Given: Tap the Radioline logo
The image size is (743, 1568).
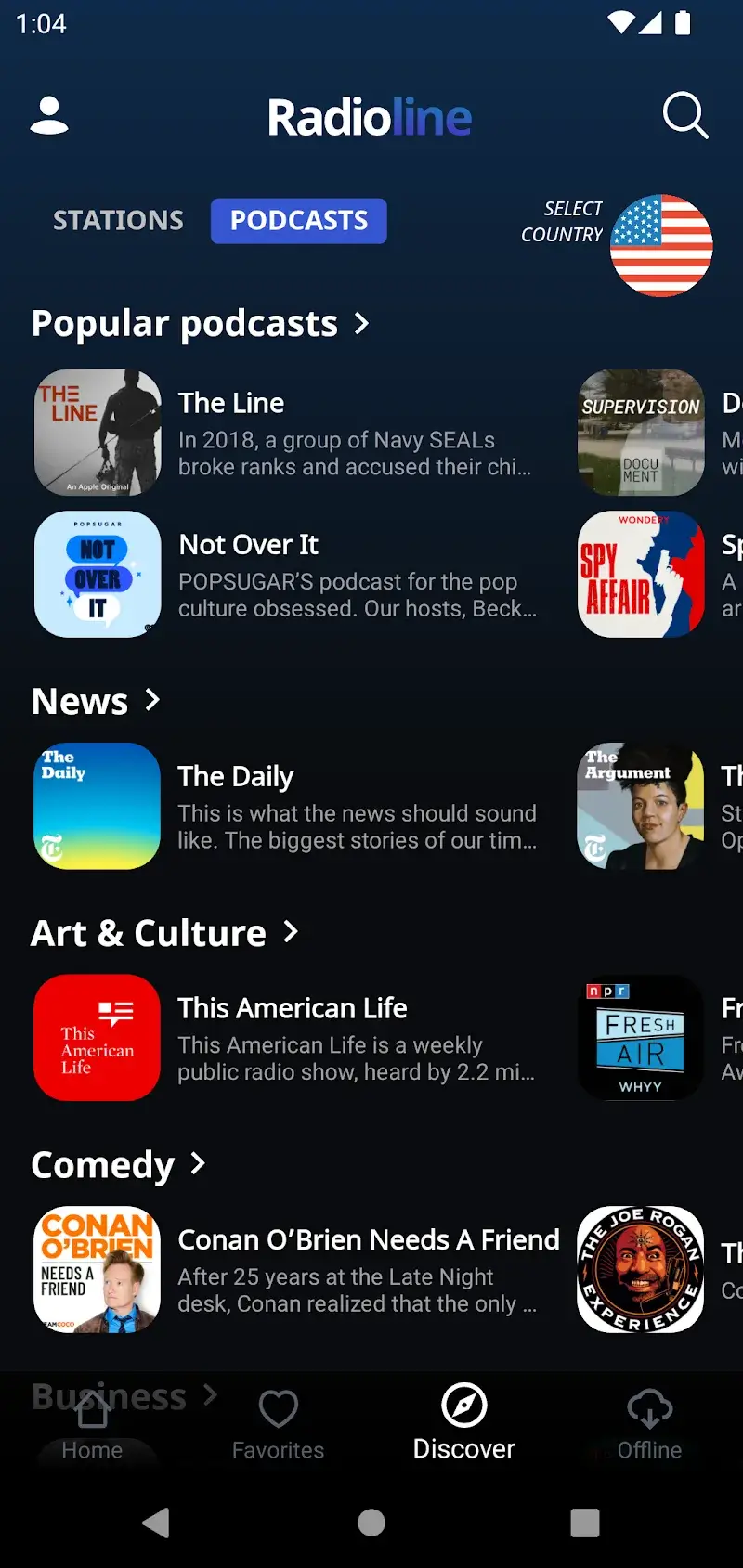Looking at the screenshot, I should (x=370, y=115).
